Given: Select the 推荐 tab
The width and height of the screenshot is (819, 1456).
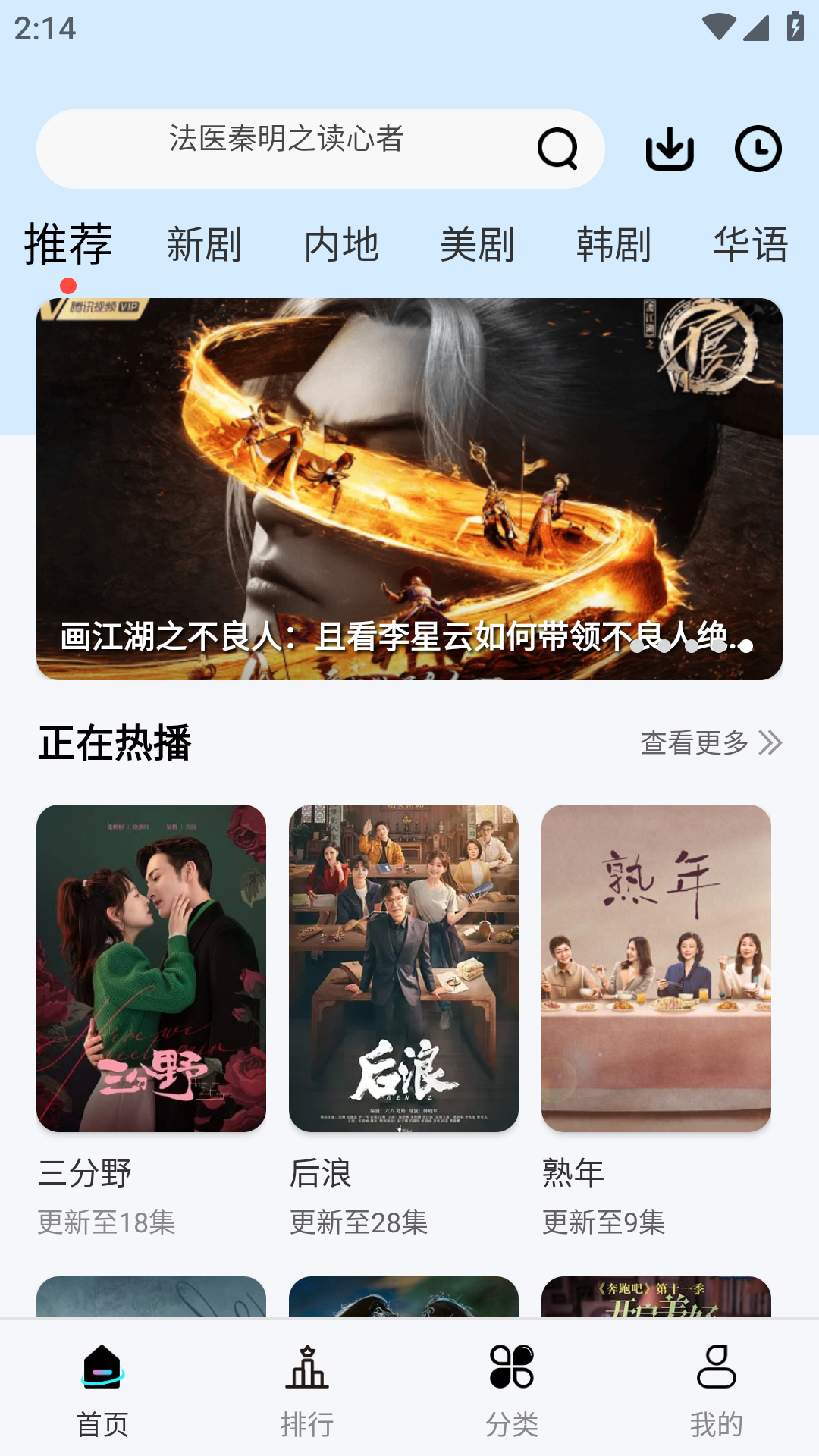Looking at the screenshot, I should (68, 245).
